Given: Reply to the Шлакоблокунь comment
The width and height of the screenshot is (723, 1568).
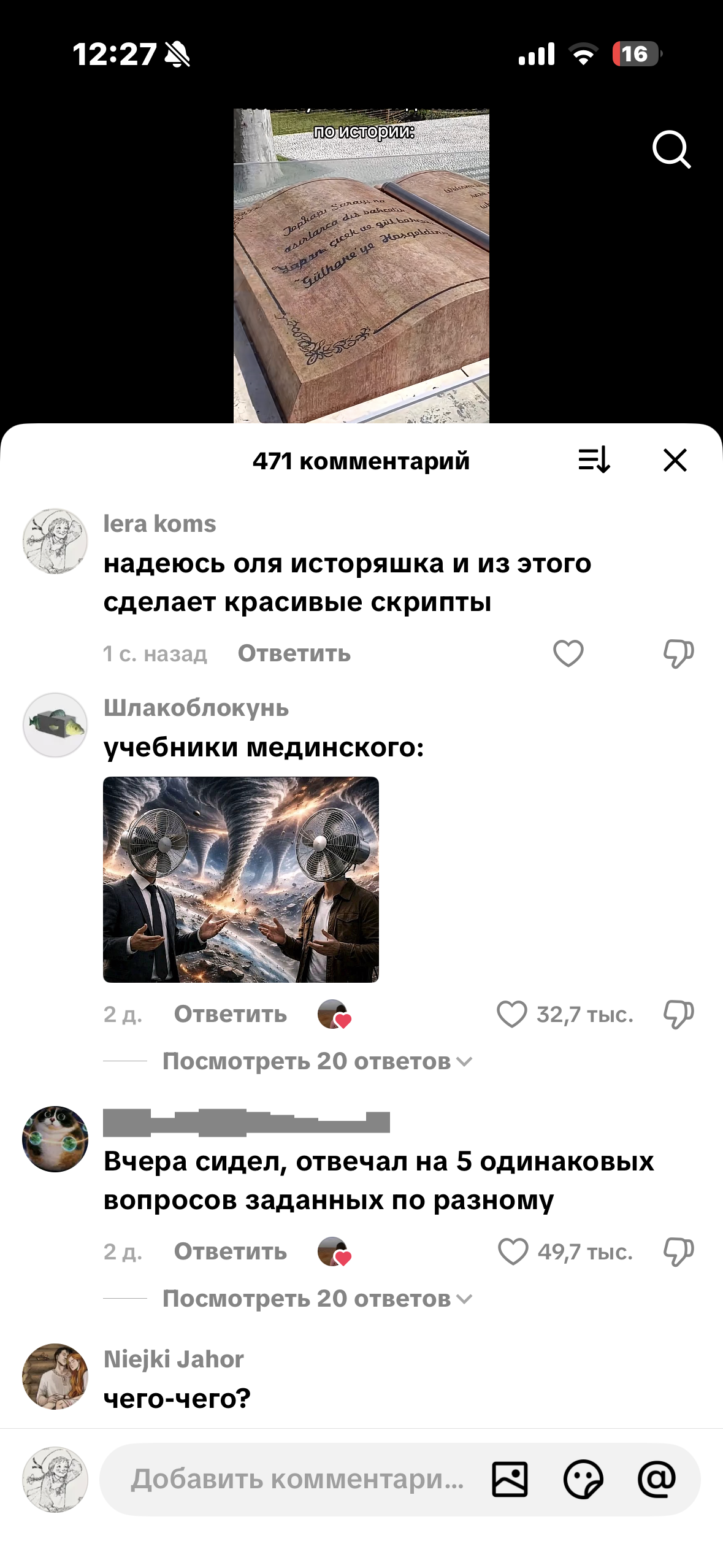Looking at the screenshot, I should point(230,1014).
